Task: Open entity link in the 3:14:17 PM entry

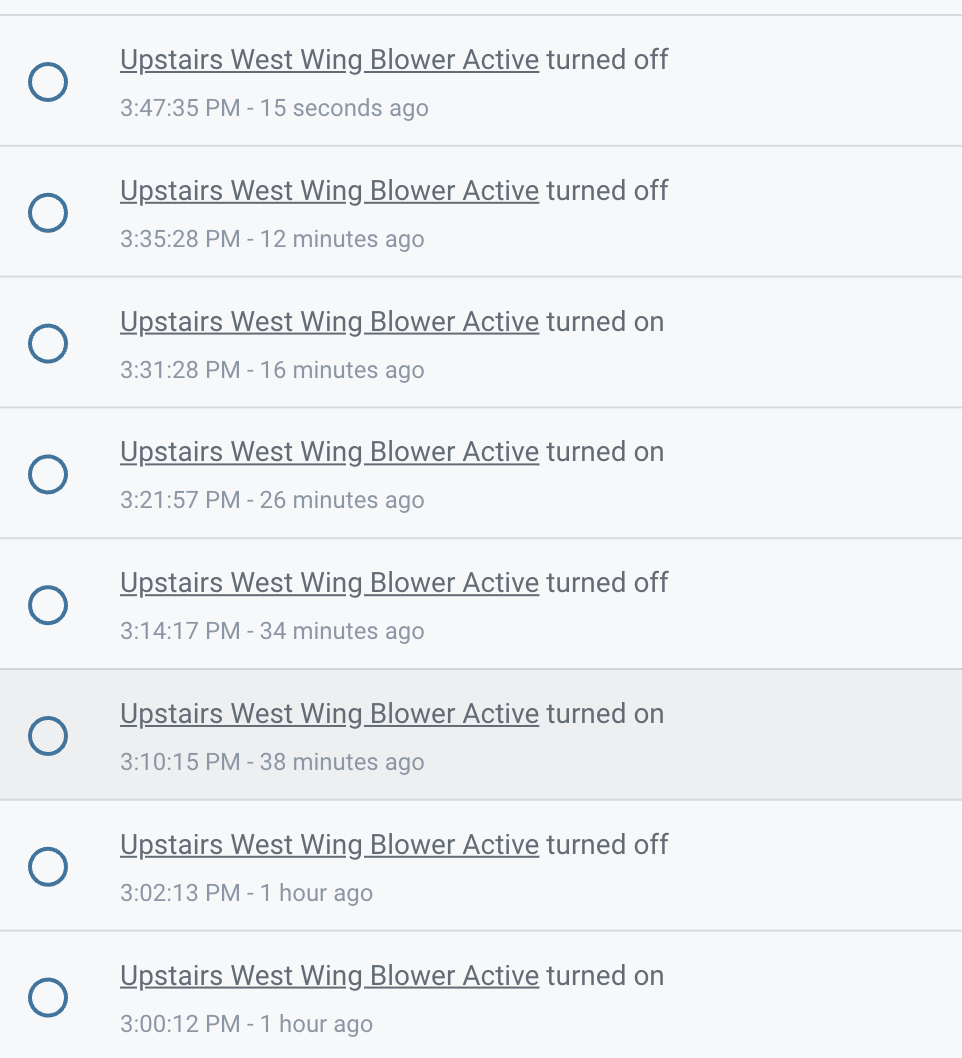Action: [329, 583]
